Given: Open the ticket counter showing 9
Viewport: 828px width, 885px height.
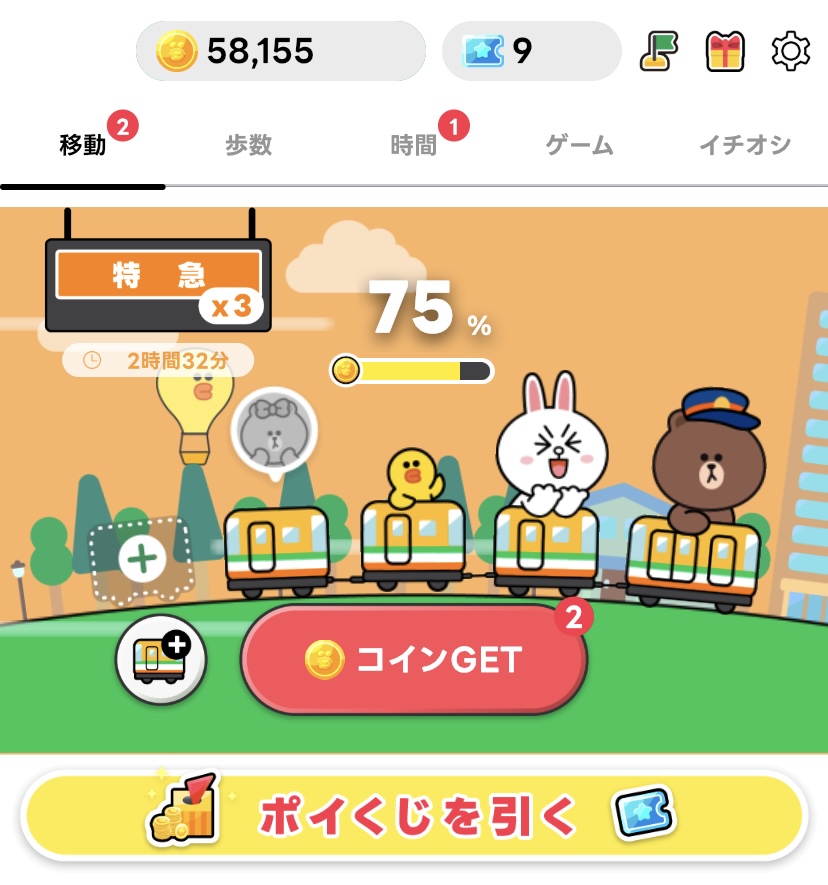Looking at the screenshot, I should click(530, 51).
